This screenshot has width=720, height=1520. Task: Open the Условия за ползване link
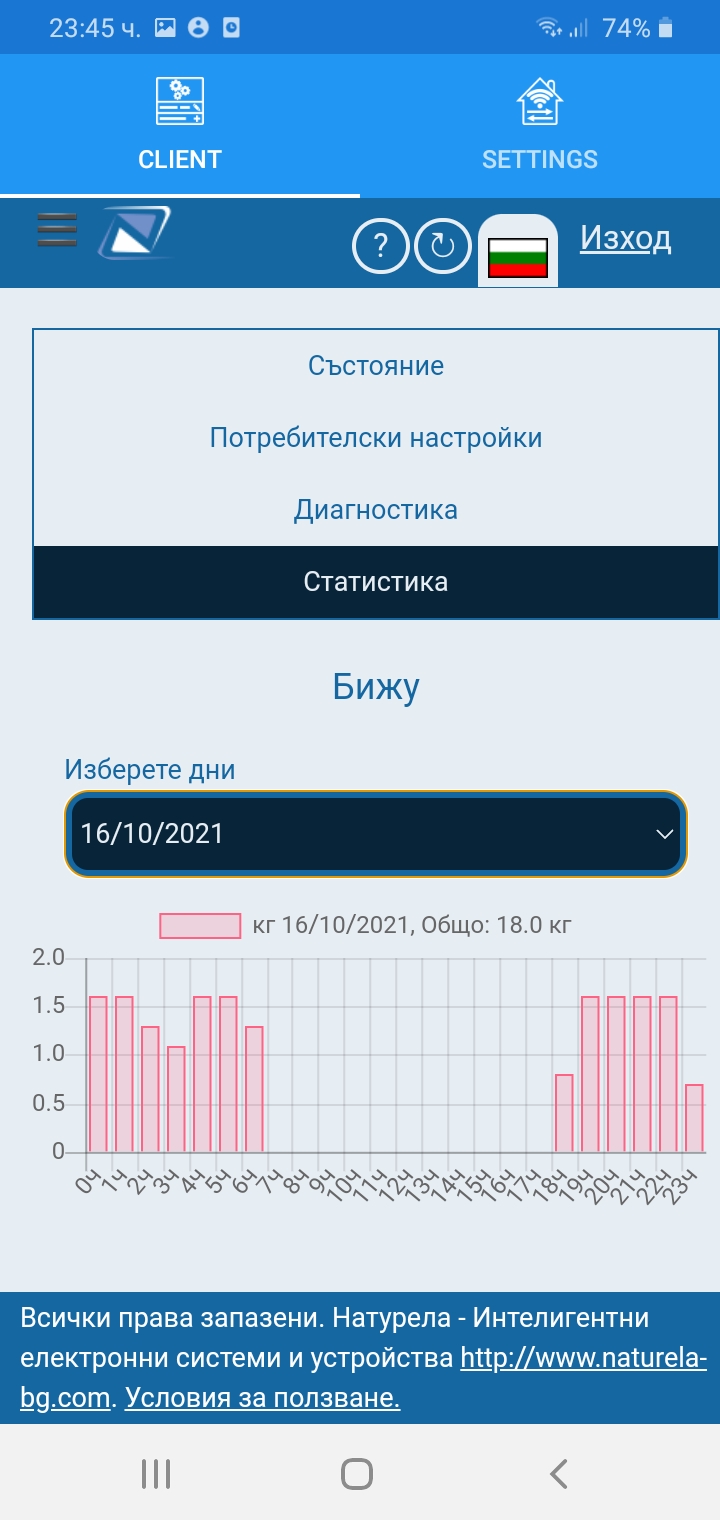coord(263,1398)
